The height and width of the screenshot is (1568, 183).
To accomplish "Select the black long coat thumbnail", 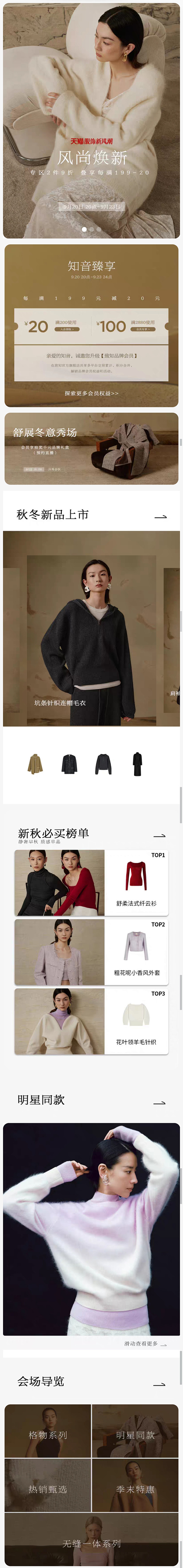I will coord(137,764).
